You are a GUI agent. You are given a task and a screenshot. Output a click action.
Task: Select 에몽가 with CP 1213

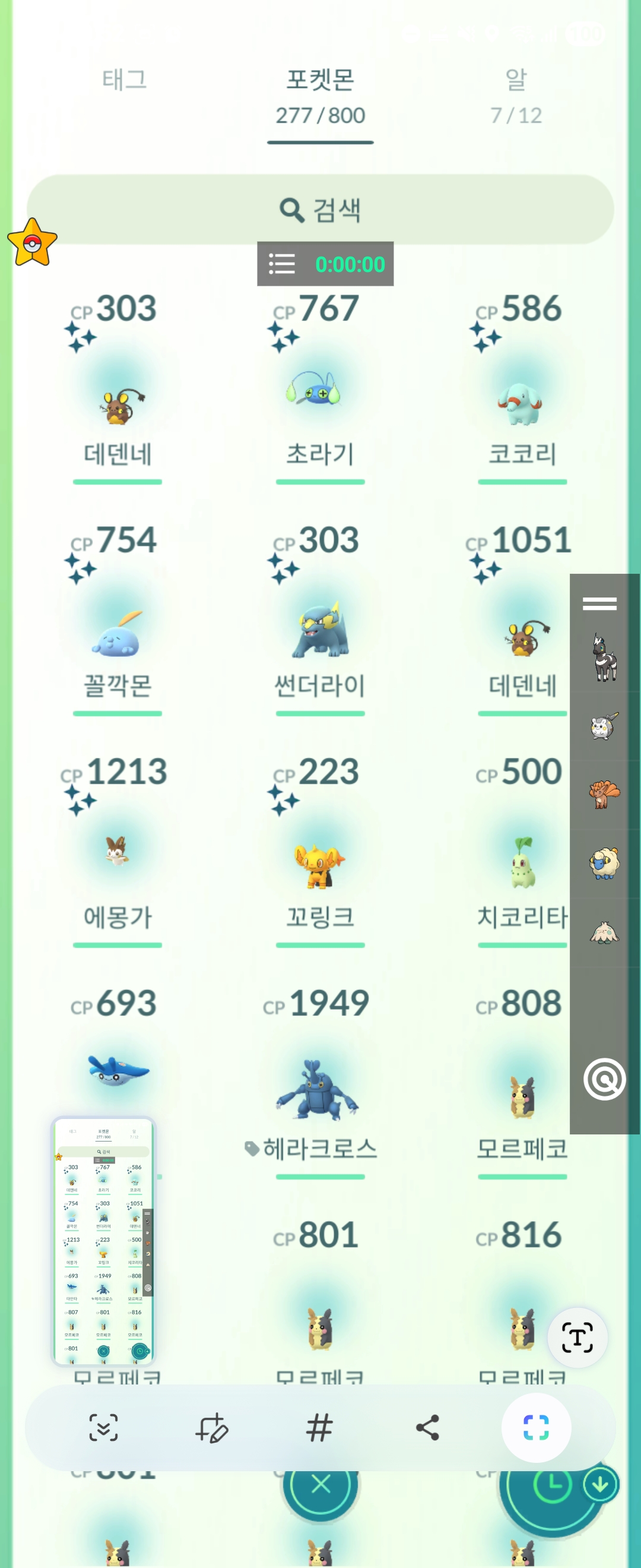coord(118,852)
